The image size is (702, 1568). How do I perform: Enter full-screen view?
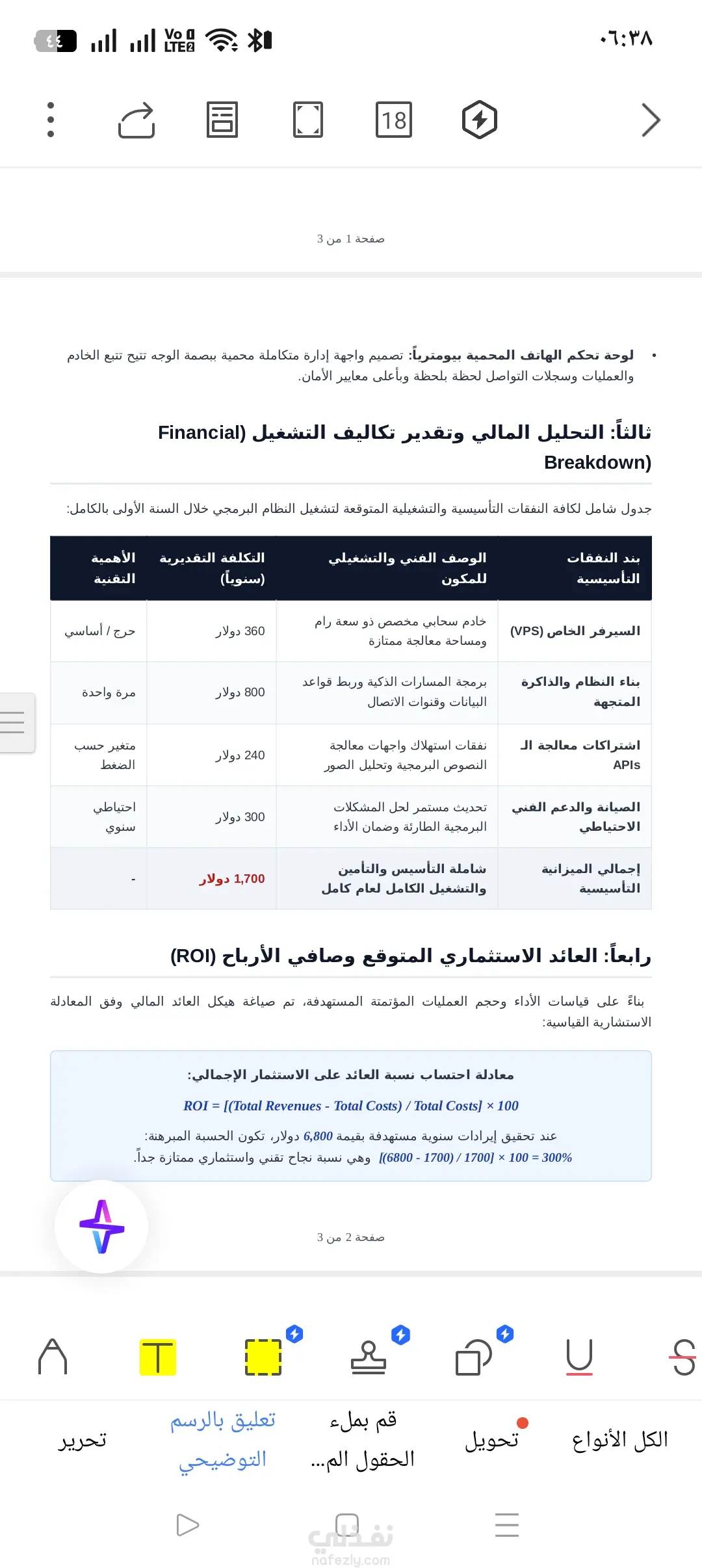[308, 120]
